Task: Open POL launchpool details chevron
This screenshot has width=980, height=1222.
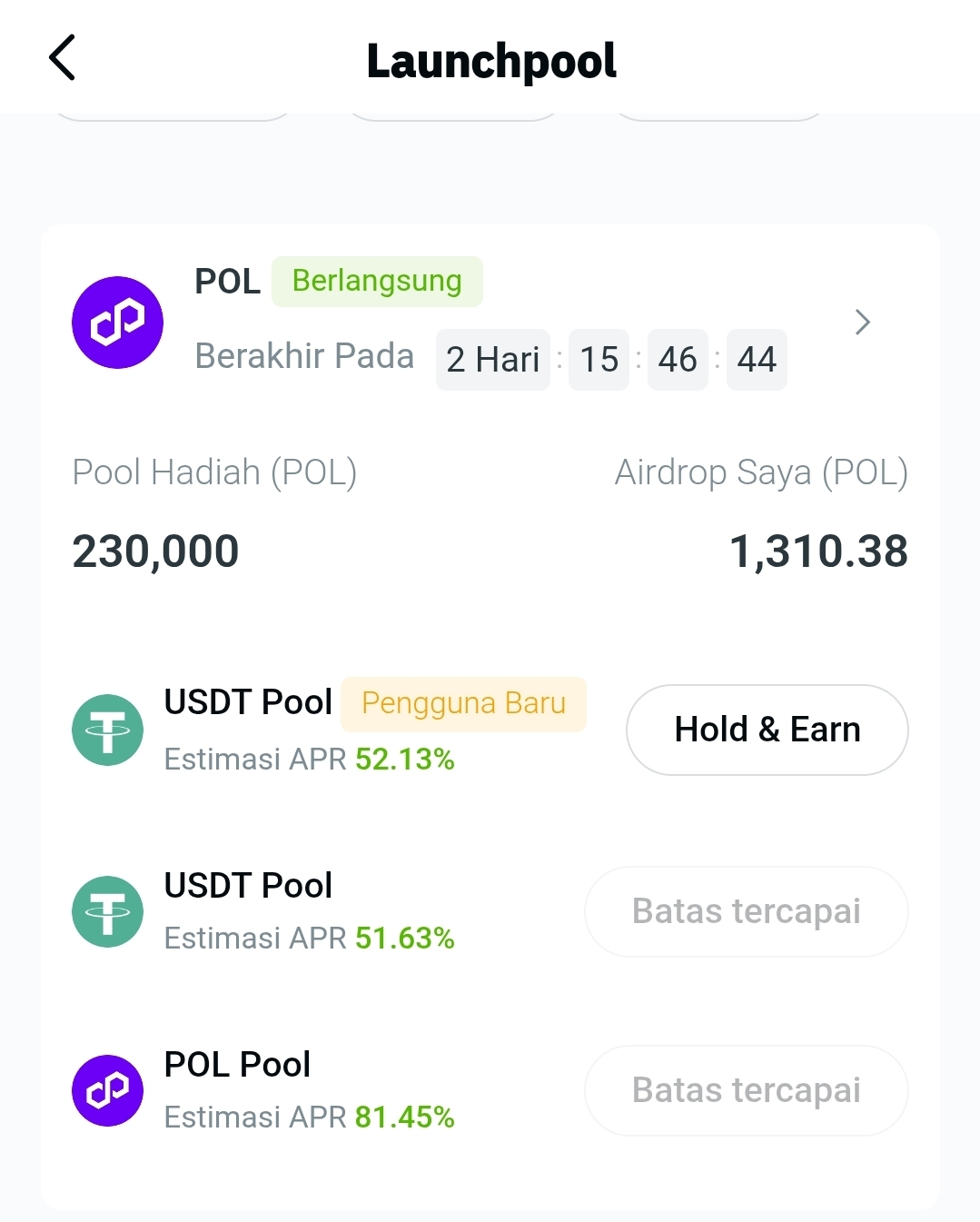Action: pos(862,323)
